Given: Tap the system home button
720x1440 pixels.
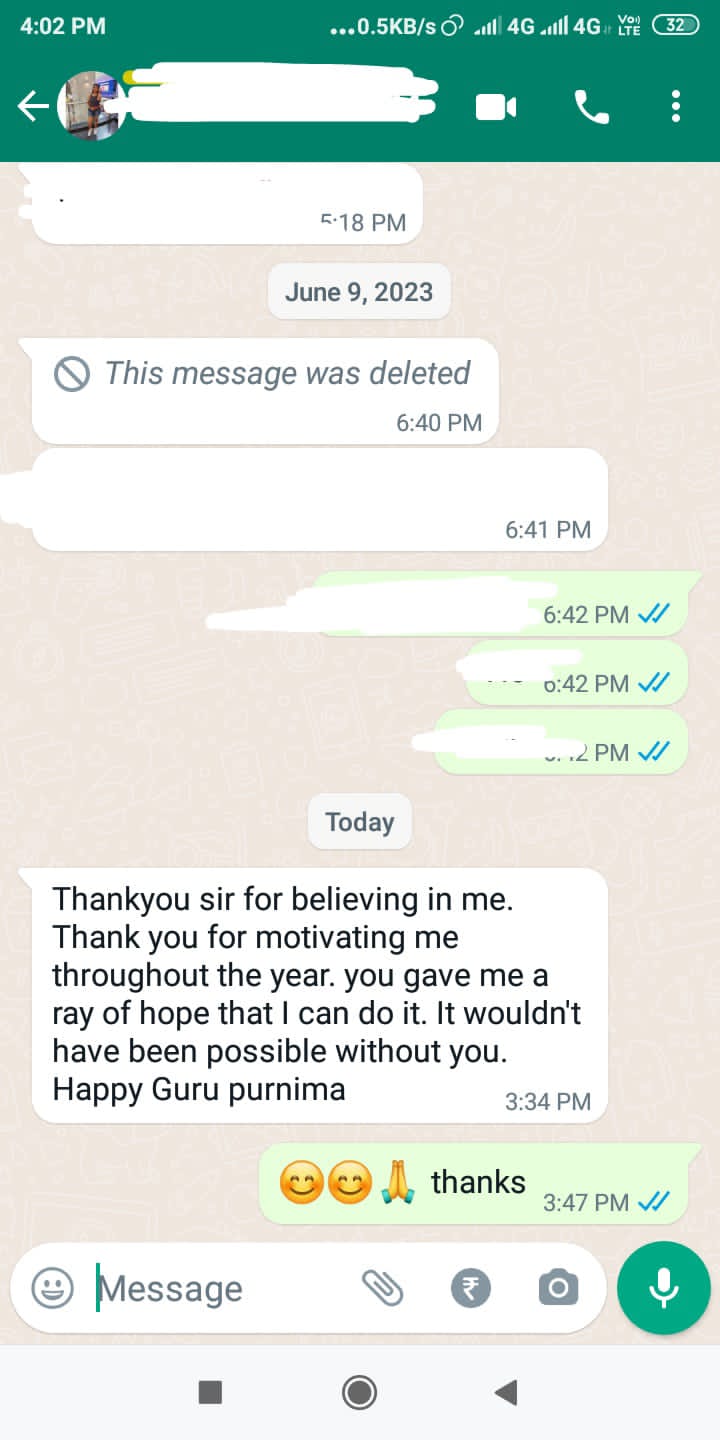Looking at the screenshot, I should (359, 1392).
